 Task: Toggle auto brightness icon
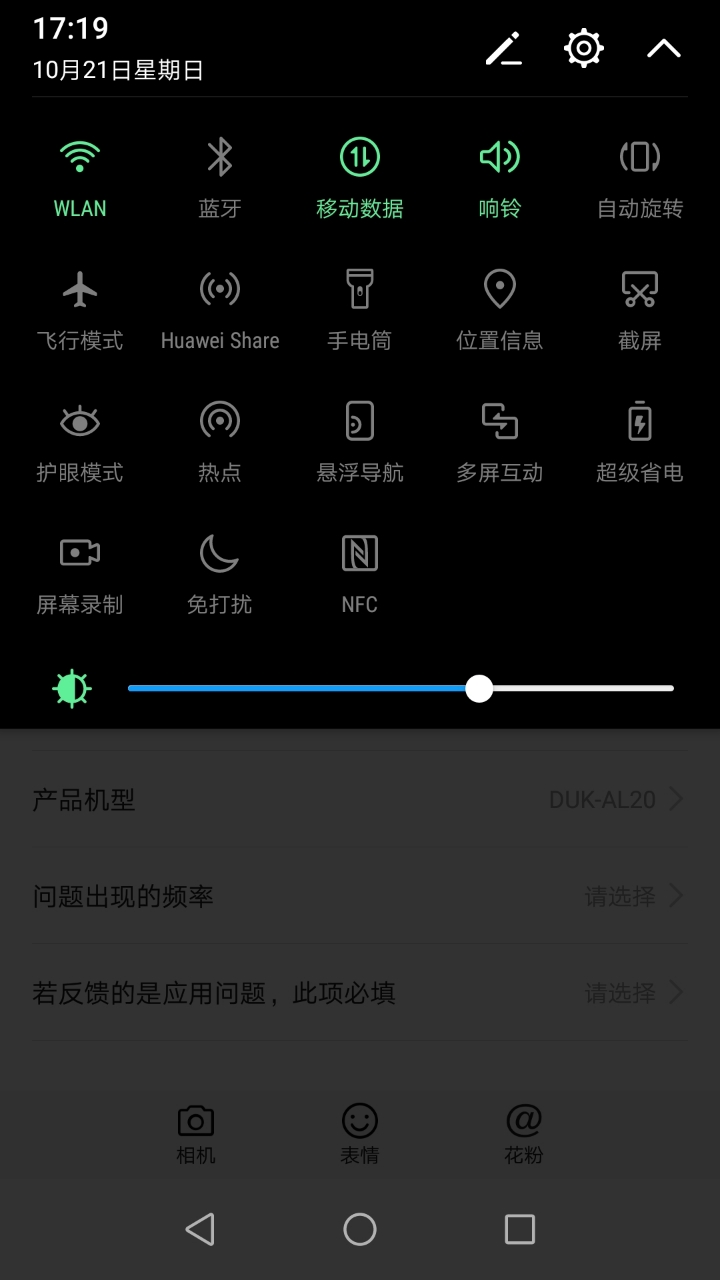tap(72, 689)
